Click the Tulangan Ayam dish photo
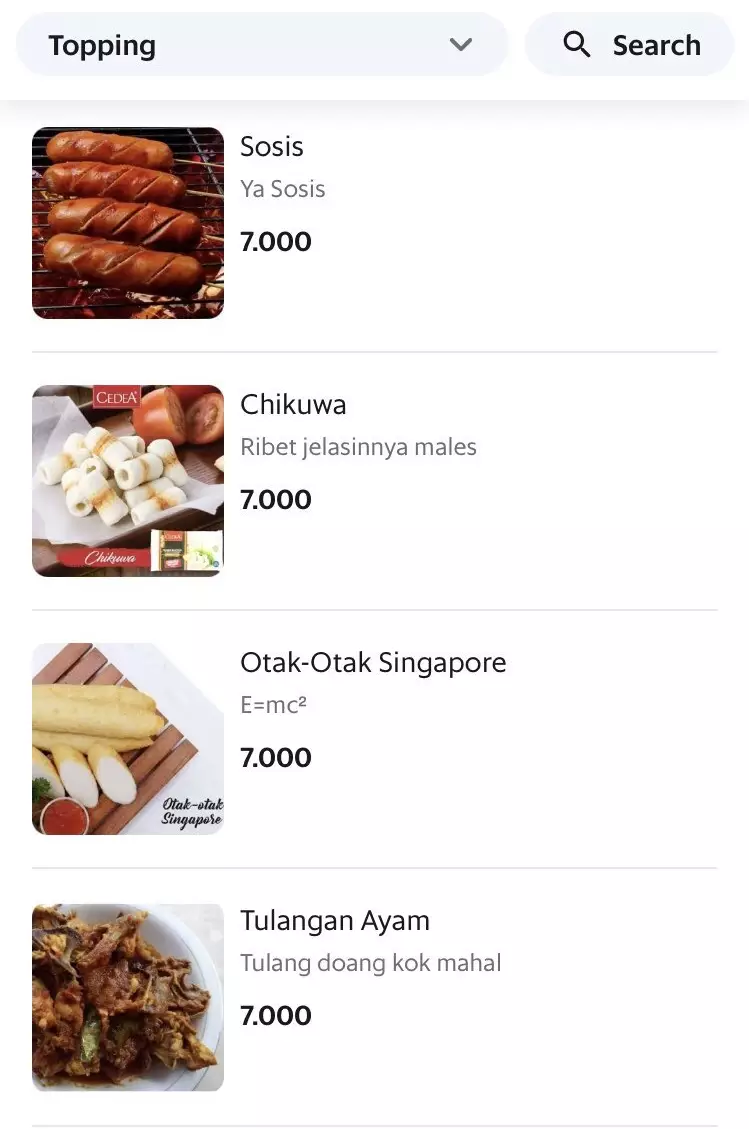This screenshot has width=749, height=1129. 128,996
